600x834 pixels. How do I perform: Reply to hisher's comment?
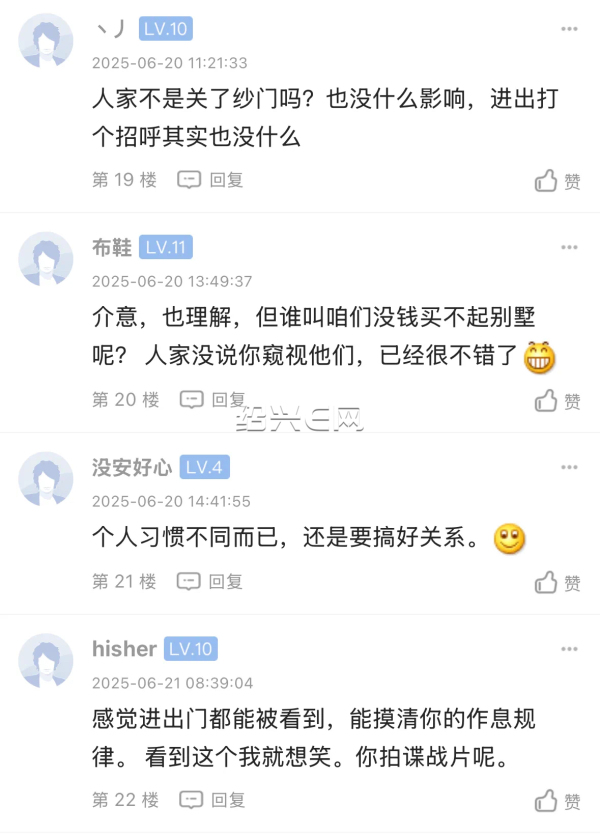point(213,800)
